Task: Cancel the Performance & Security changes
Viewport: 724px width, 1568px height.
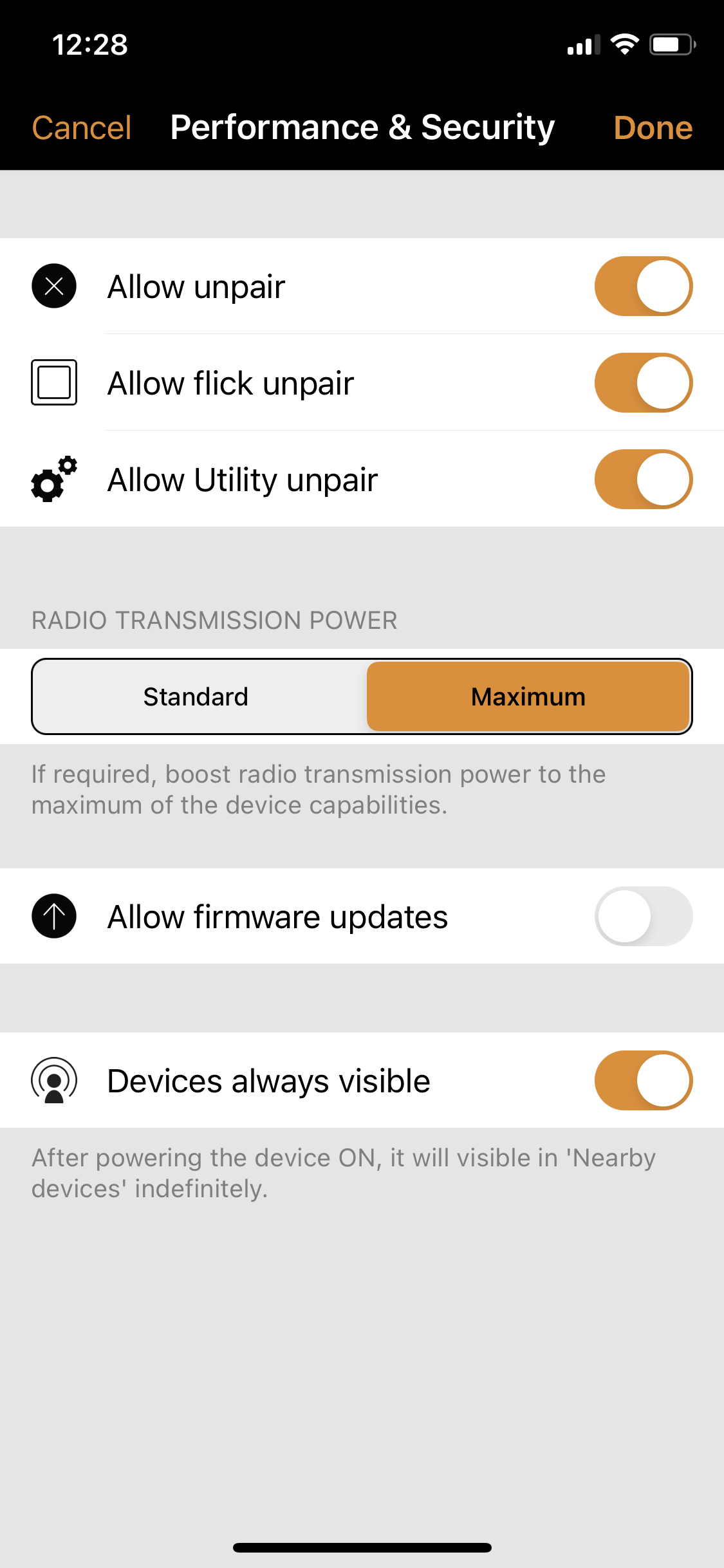Action: [x=82, y=127]
